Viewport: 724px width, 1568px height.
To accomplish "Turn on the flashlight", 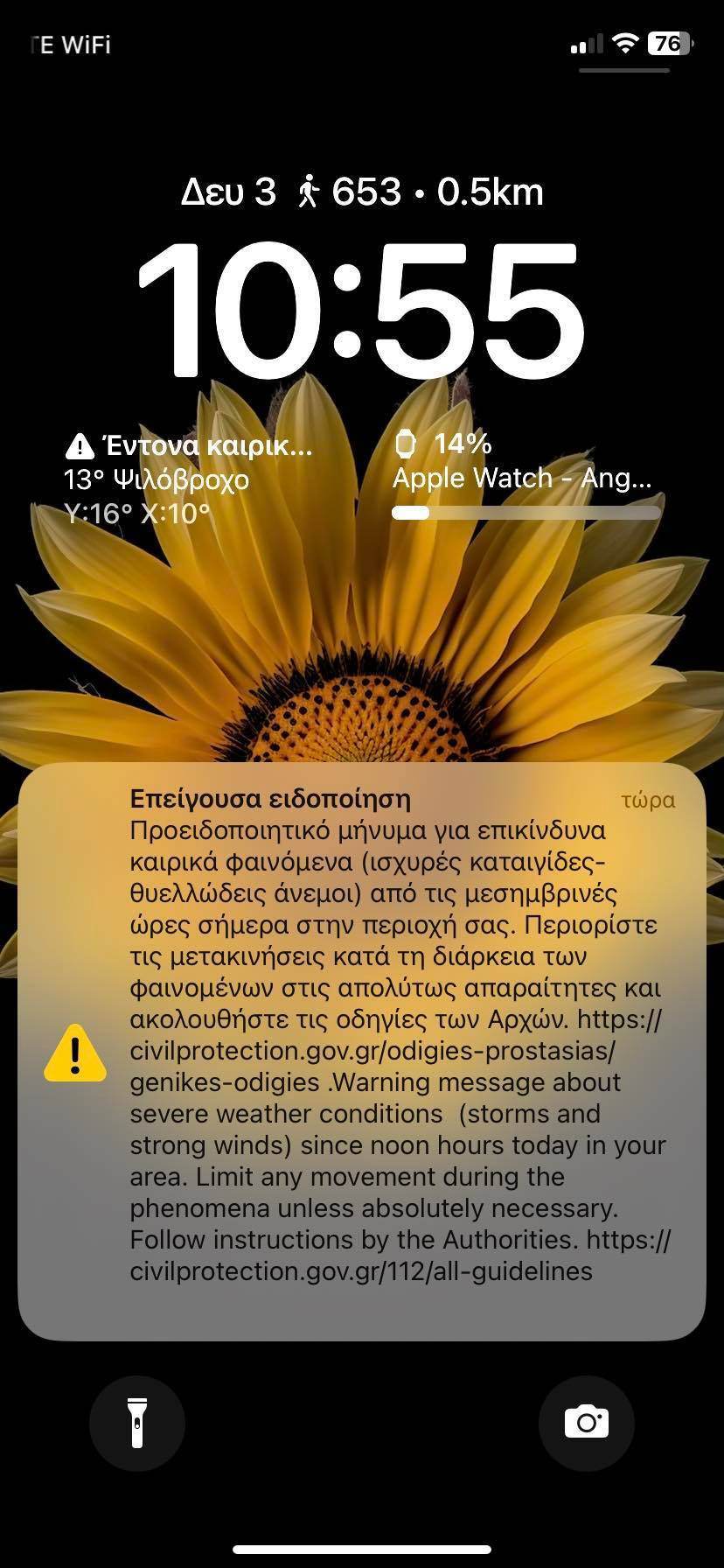I will point(137,1423).
